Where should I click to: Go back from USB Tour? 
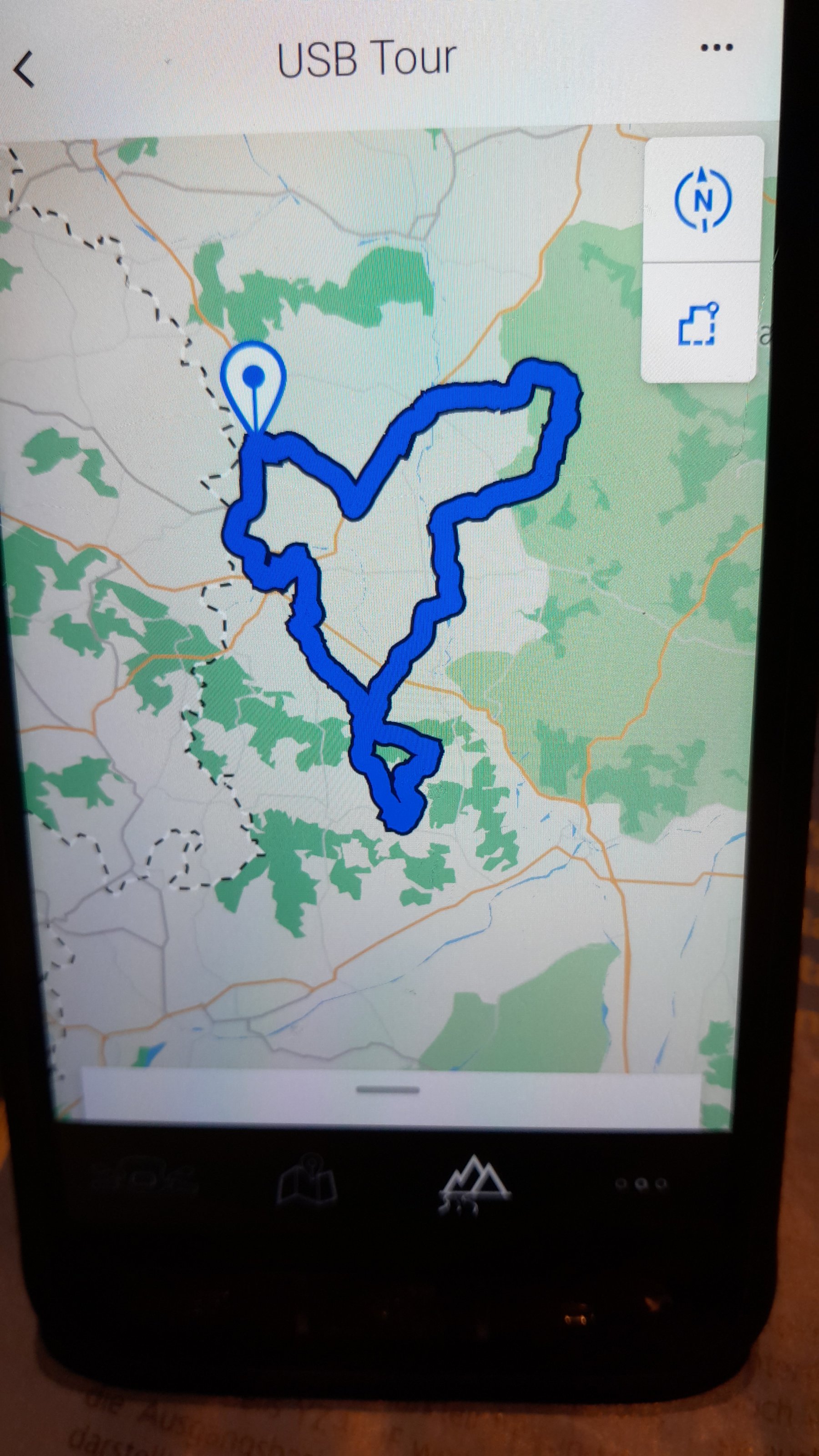pos(24,69)
